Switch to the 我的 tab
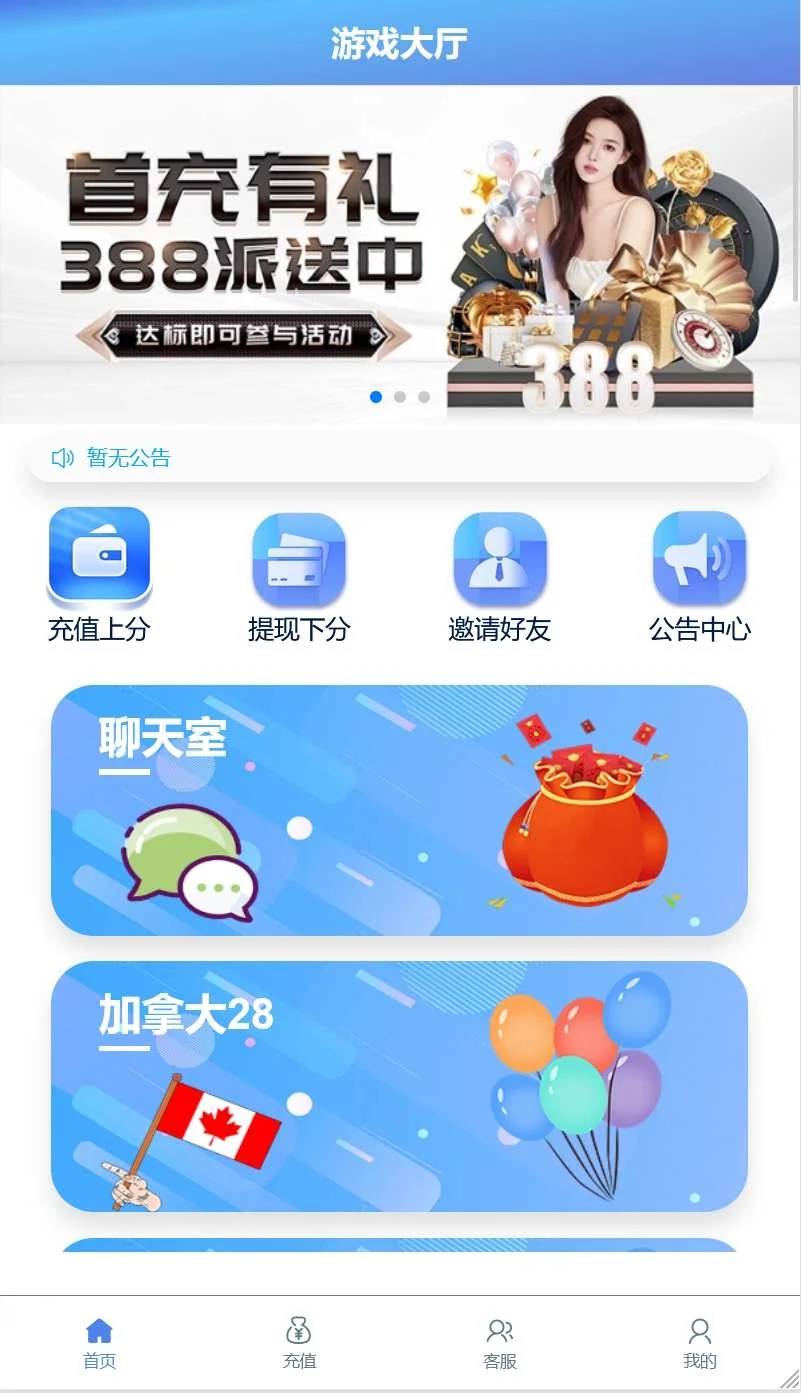 point(699,1343)
